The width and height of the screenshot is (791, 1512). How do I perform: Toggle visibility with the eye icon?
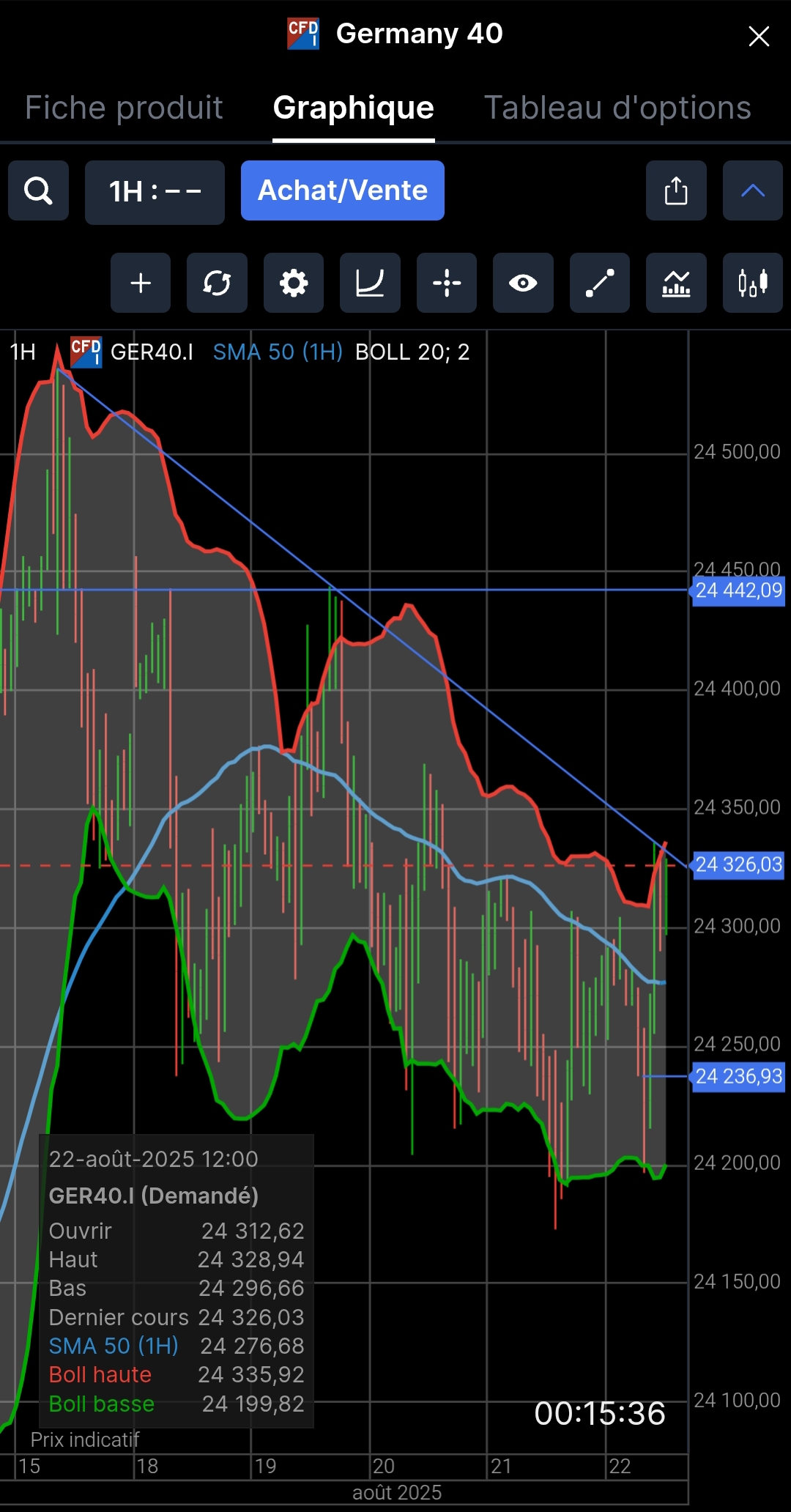523,283
